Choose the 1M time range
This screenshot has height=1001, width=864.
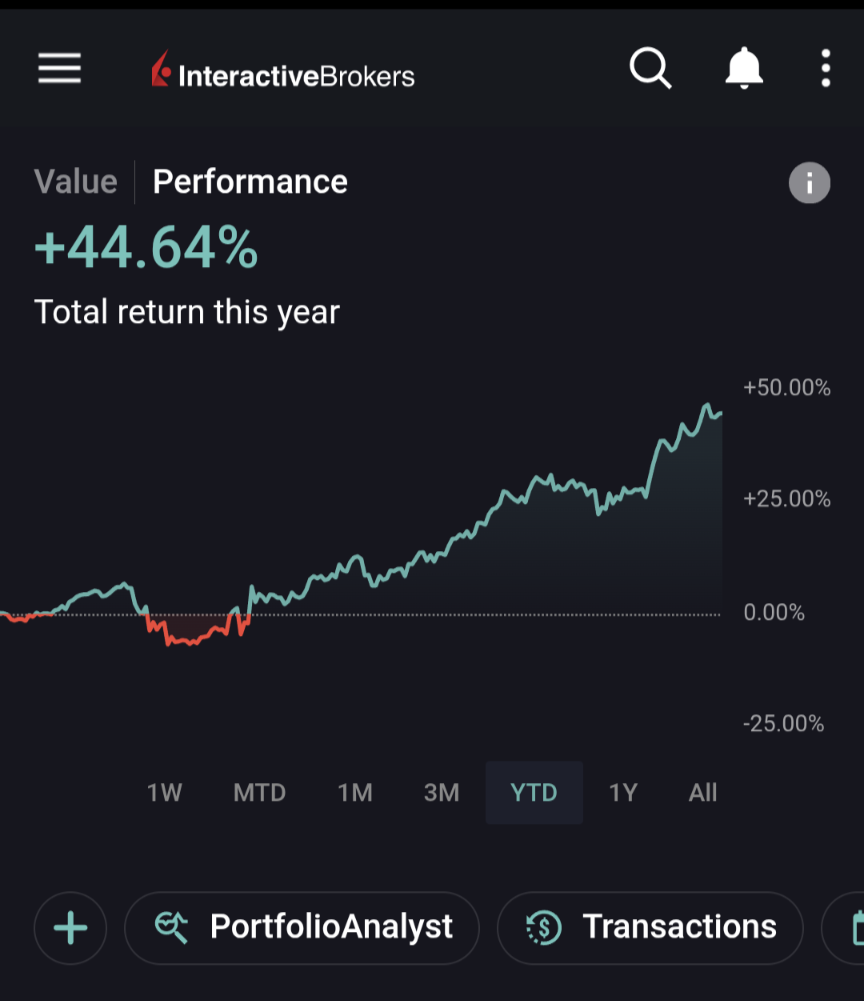point(355,793)
